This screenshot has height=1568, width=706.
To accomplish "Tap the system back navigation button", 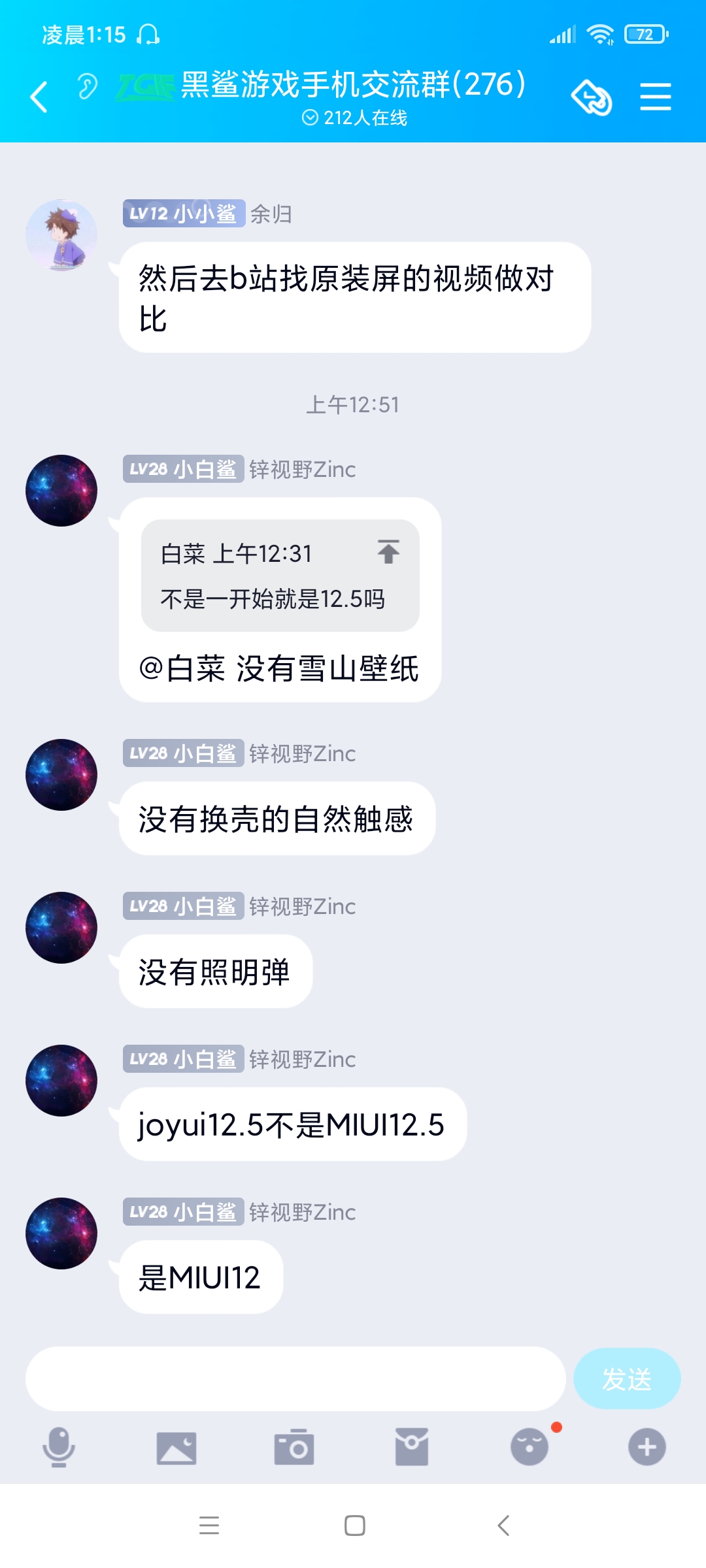I will 503,1526.
